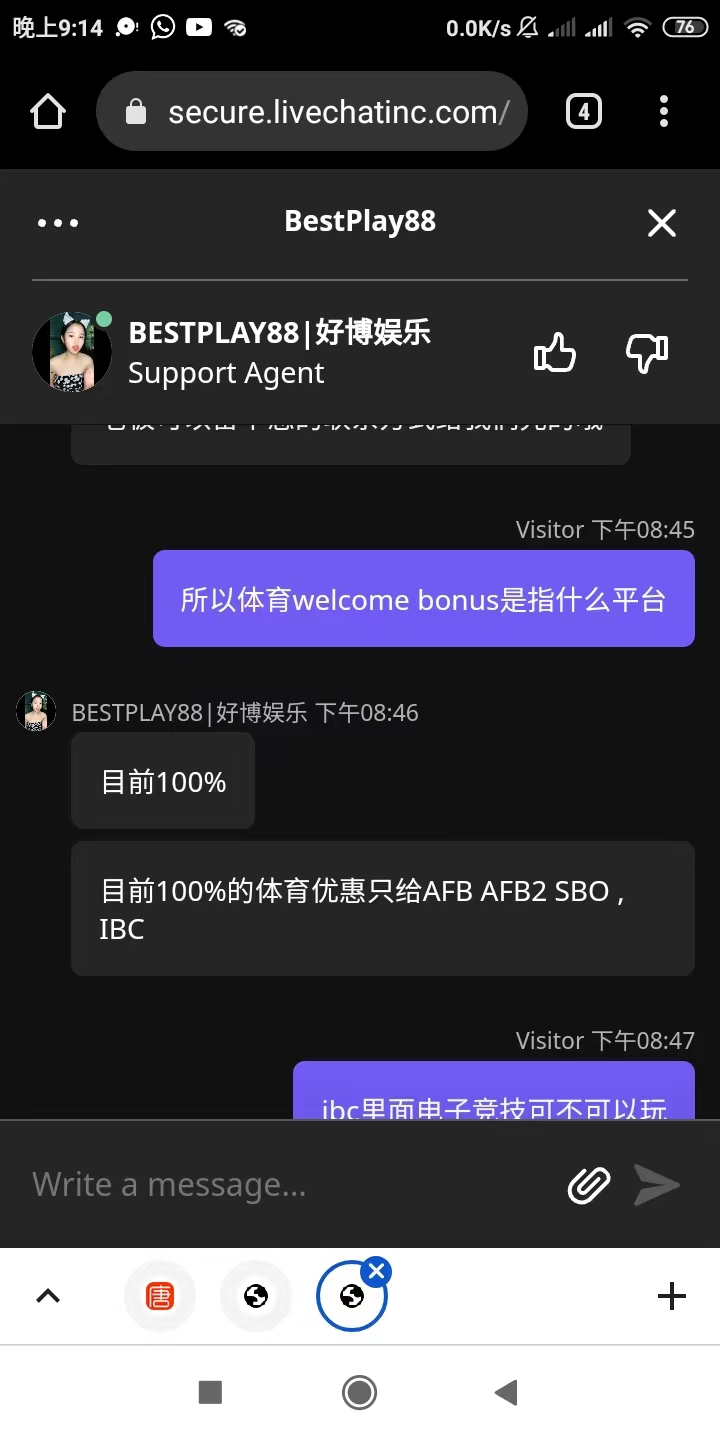Open the browser overflow menu
Image resolution: width=720 pixels, height=1440 pixels.
(663, 111)
